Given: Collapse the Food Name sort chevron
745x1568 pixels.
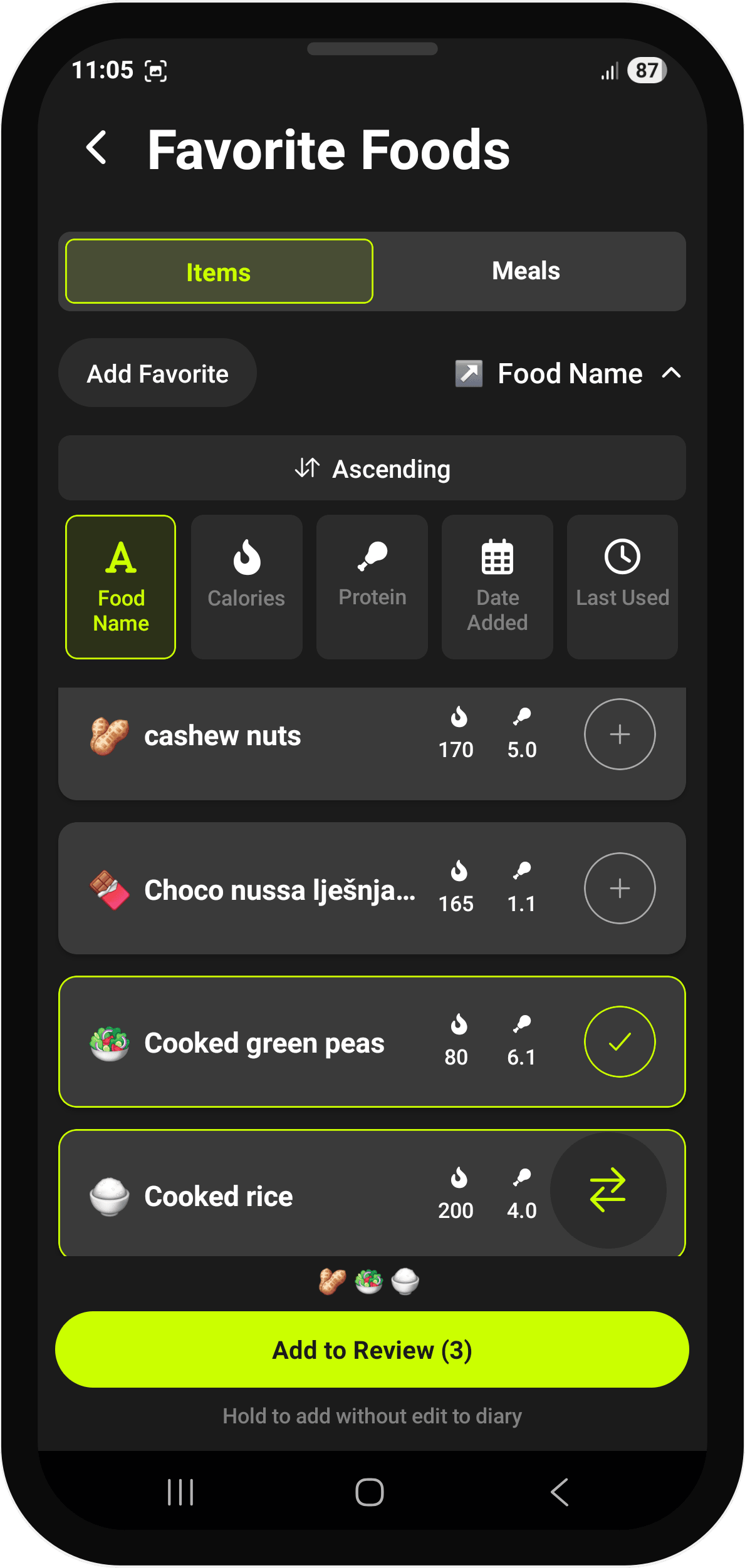Looking at the screenshot, I should coord(670,373).
